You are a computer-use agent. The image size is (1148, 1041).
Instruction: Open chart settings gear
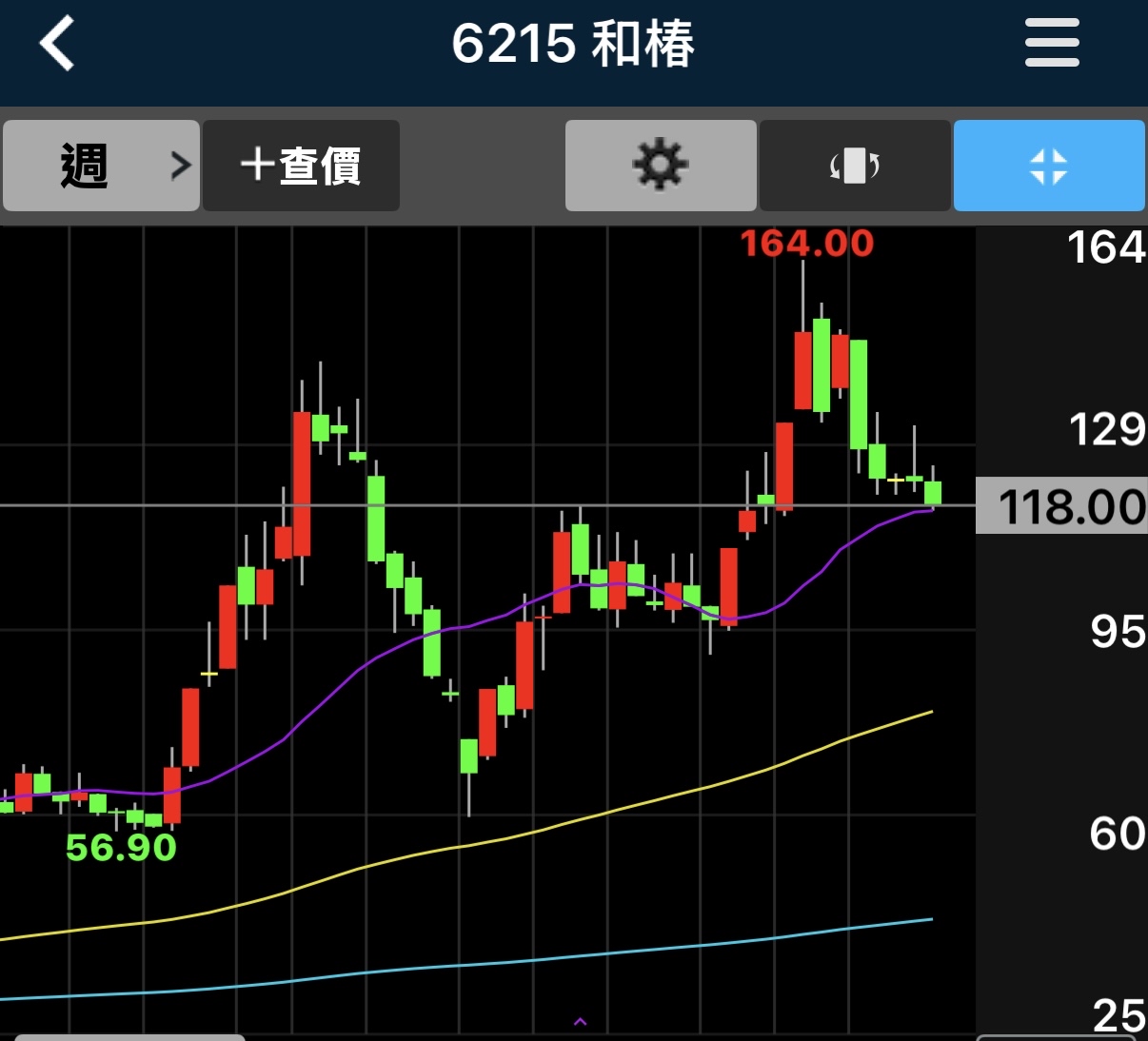(661, 166)
